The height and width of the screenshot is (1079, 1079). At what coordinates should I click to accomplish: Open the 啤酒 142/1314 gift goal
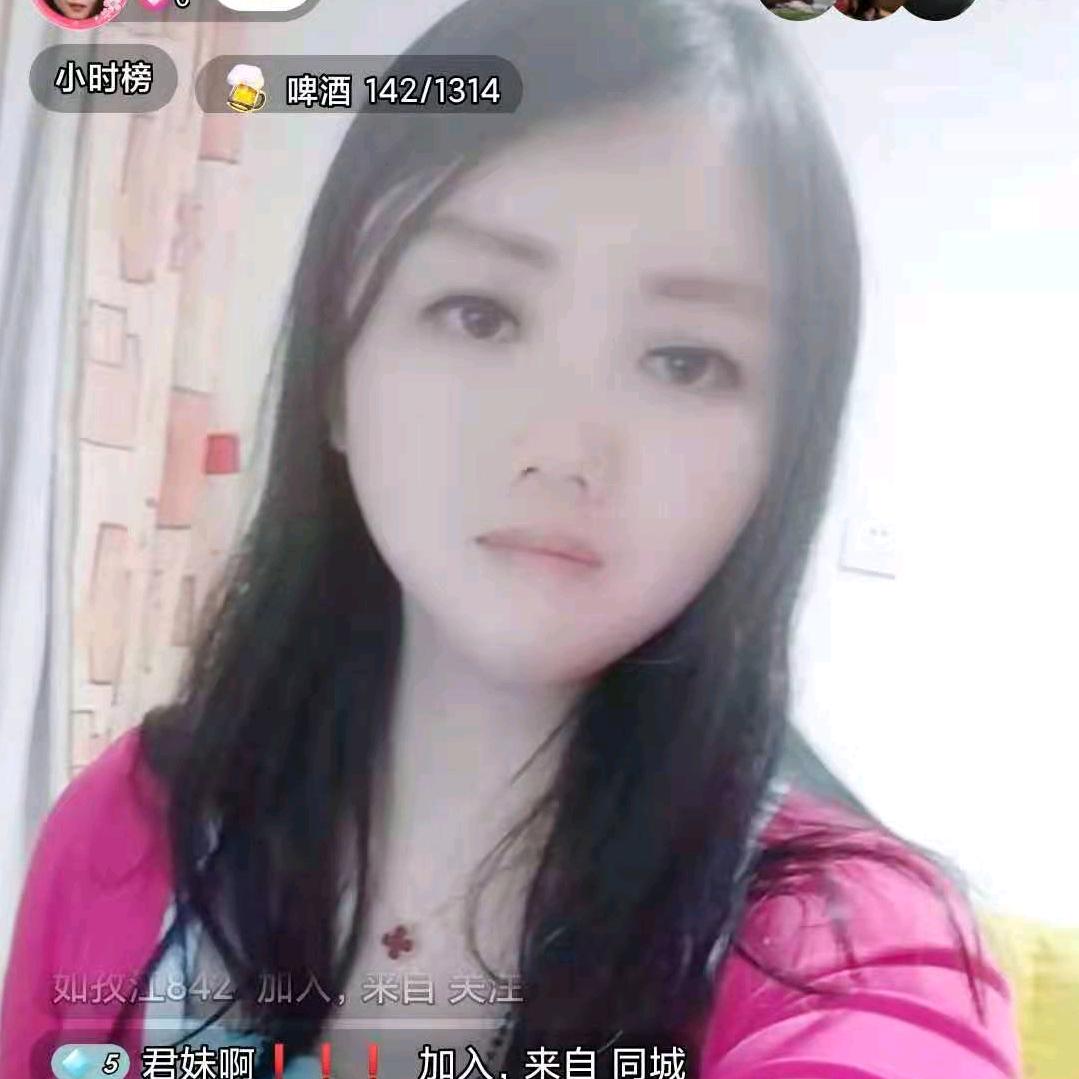(x=359, y=90)
